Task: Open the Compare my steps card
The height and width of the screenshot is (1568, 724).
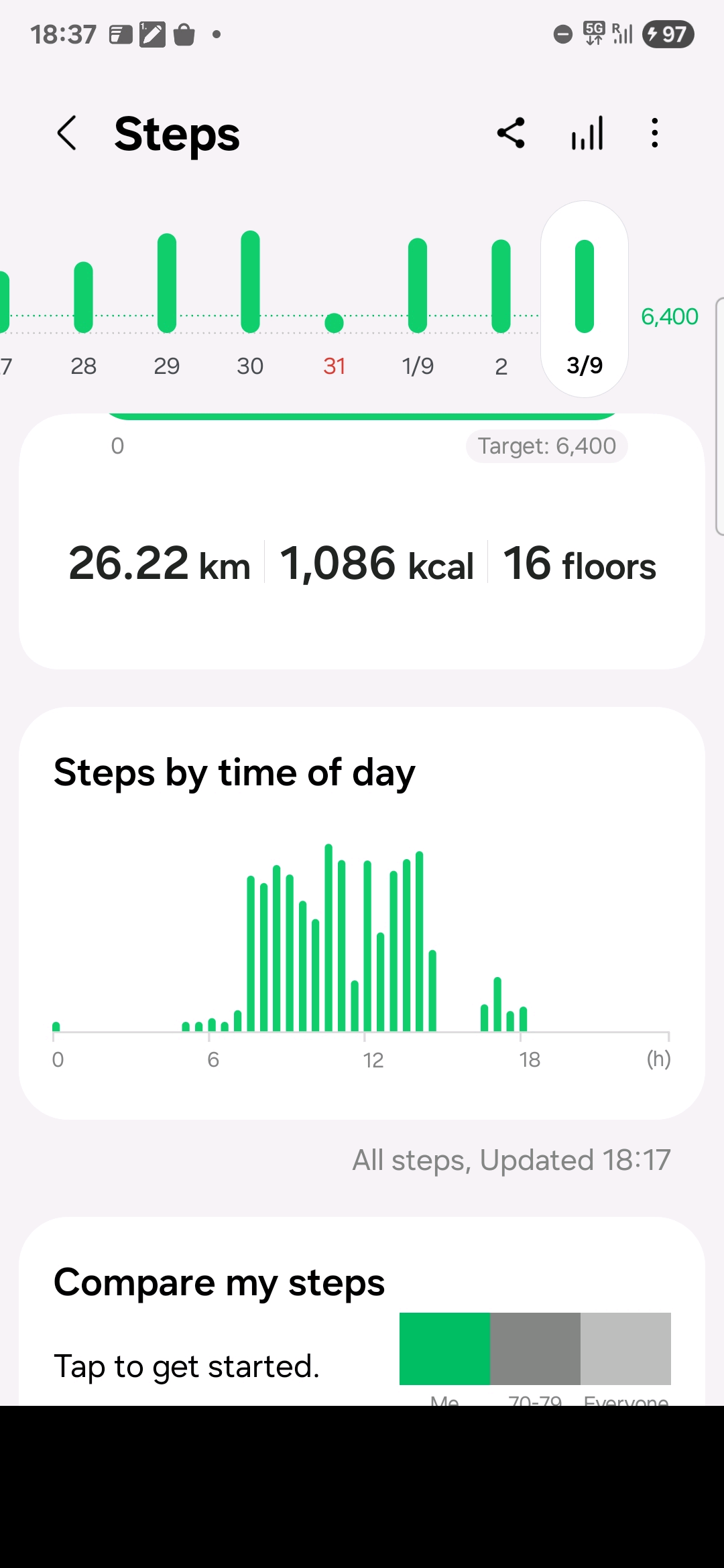Action: click(362, 1313)
